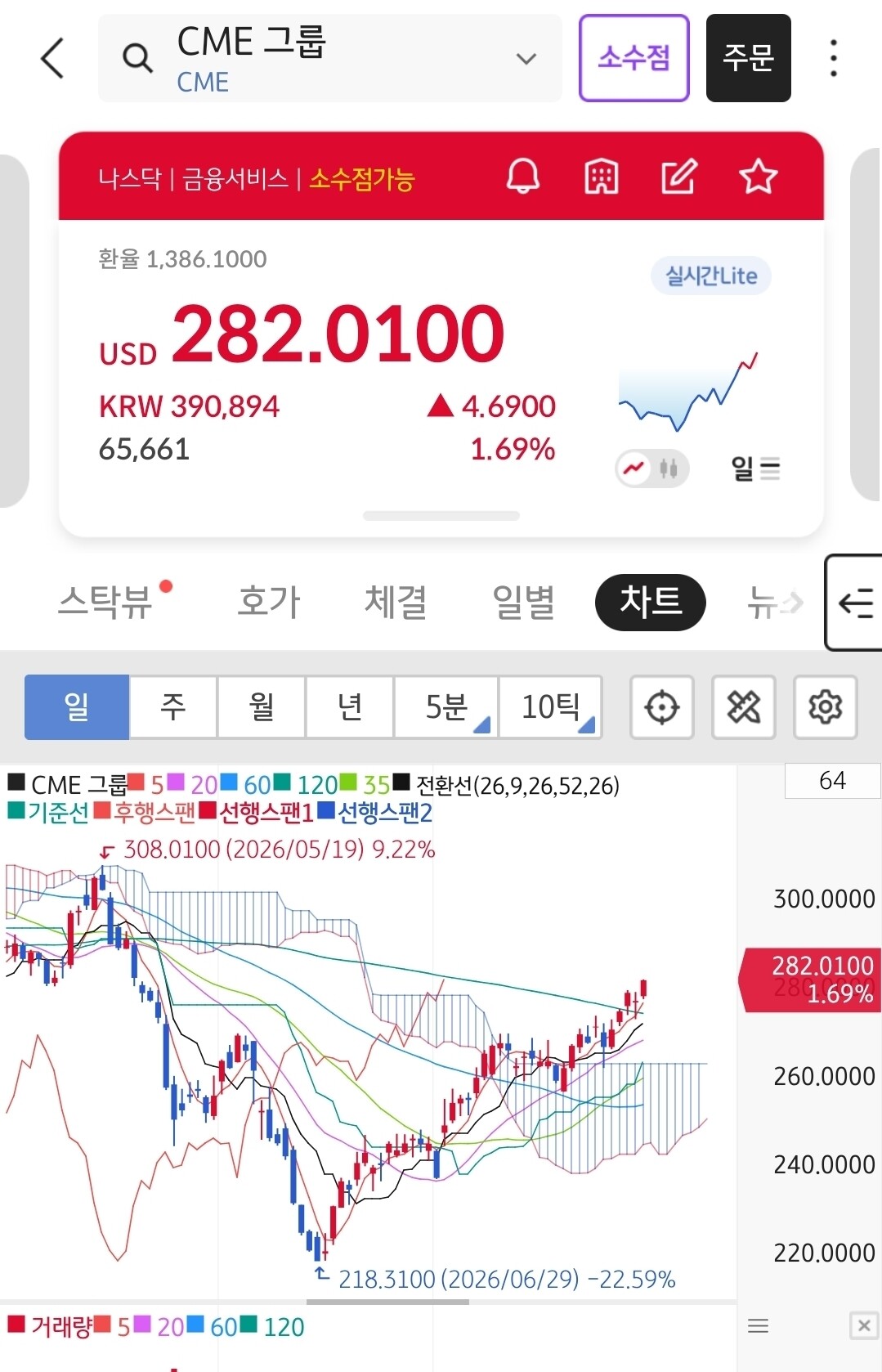Switch to the 호가 tab
Viewport: 882px width, 1372px height.
click(269, 602)
